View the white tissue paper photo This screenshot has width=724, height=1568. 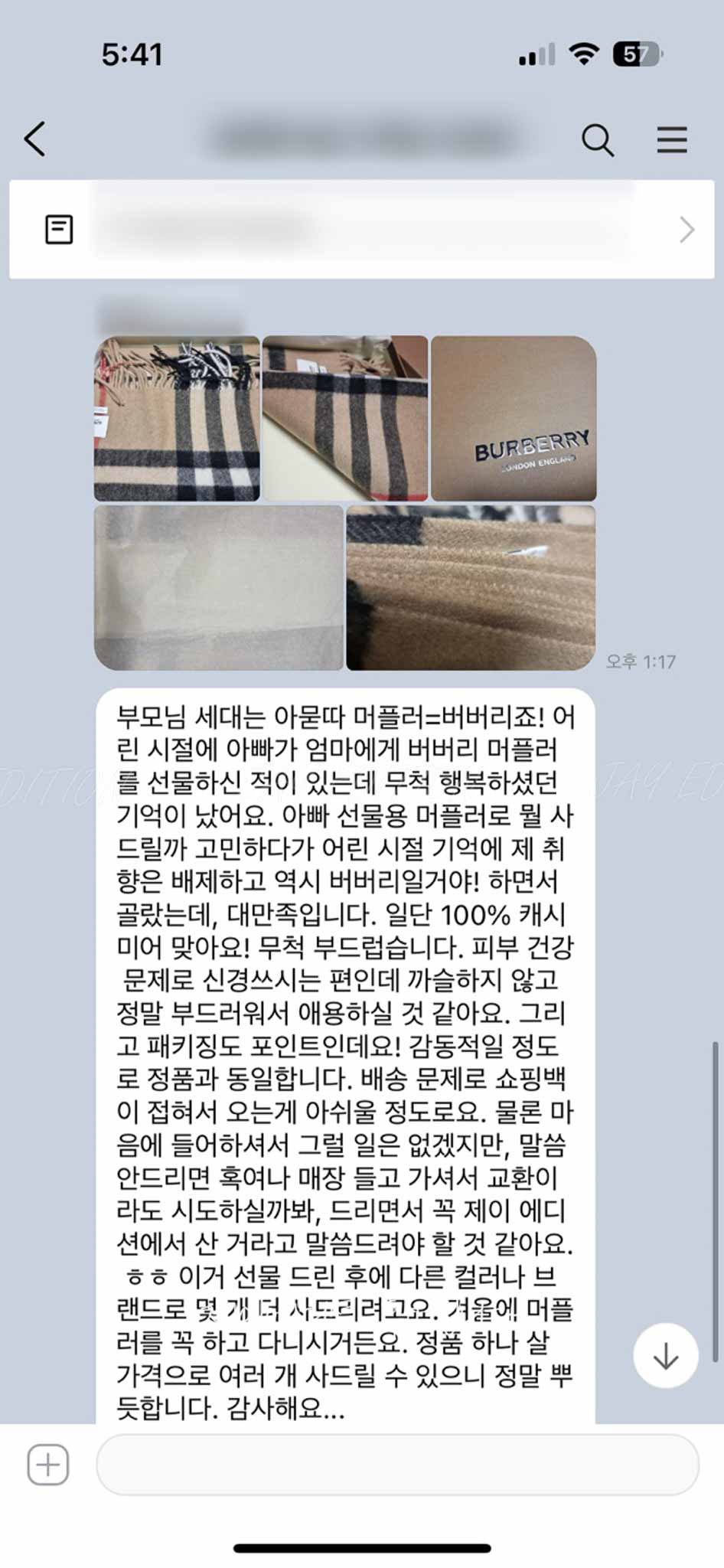pos(219,587)
